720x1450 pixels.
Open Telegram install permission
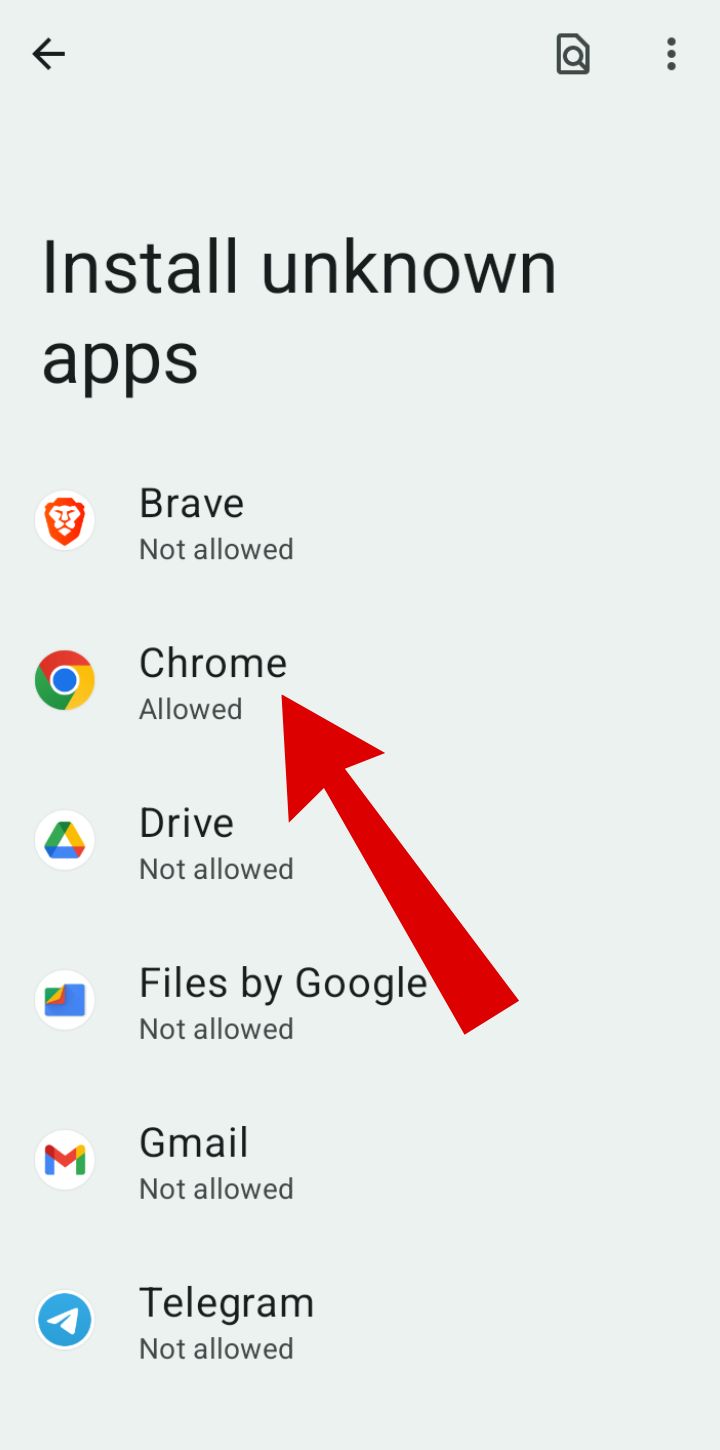click(225, 1322)
